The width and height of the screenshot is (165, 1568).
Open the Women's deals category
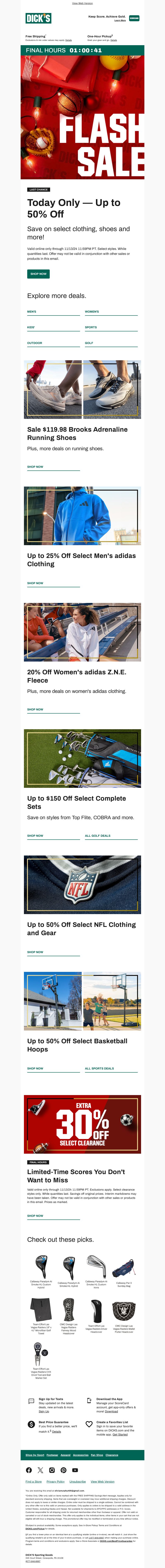tap(92, 312)
